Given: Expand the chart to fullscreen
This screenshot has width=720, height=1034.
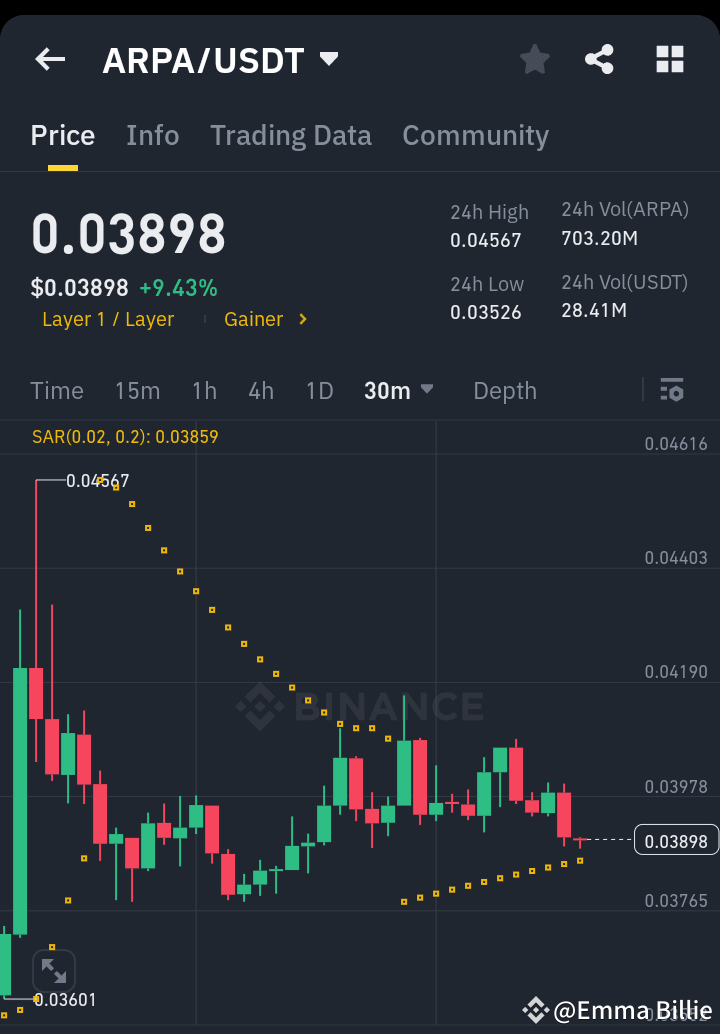Looking at the screenshot, I should 54,970.
